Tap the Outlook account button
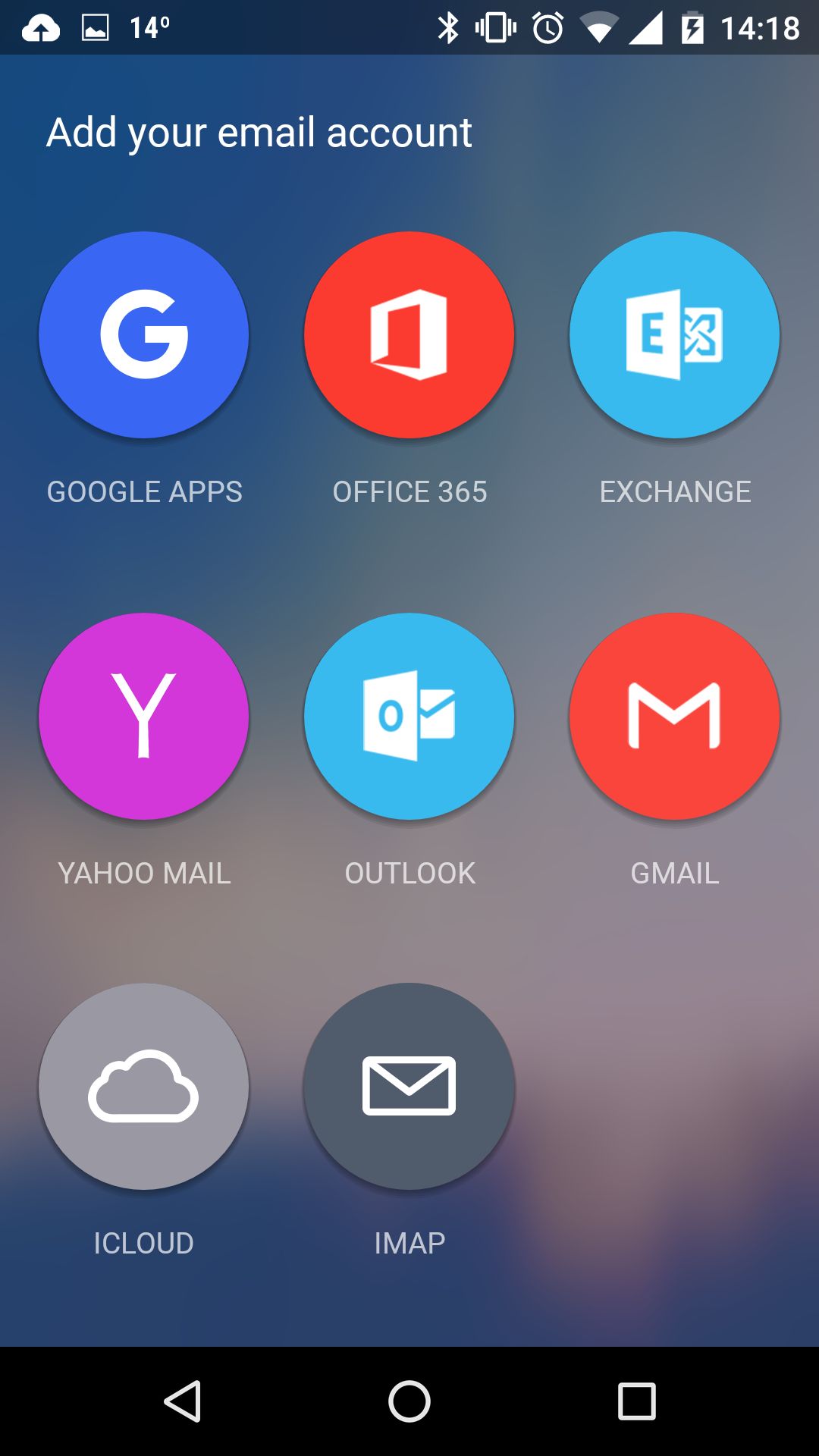Viewport: 819px width, 1456px height. point(409,716)
